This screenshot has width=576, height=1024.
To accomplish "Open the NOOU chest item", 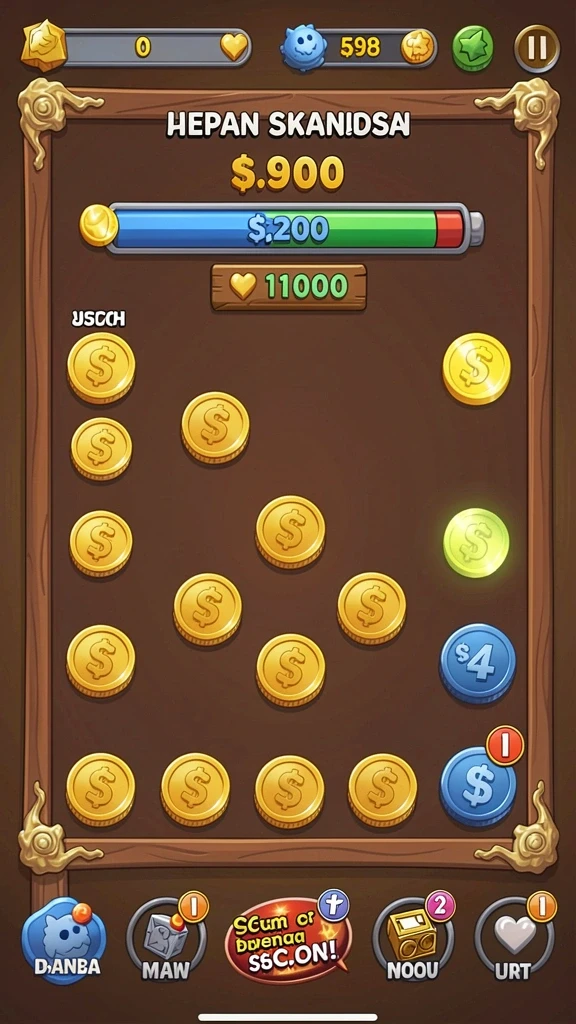I will 413,938.
